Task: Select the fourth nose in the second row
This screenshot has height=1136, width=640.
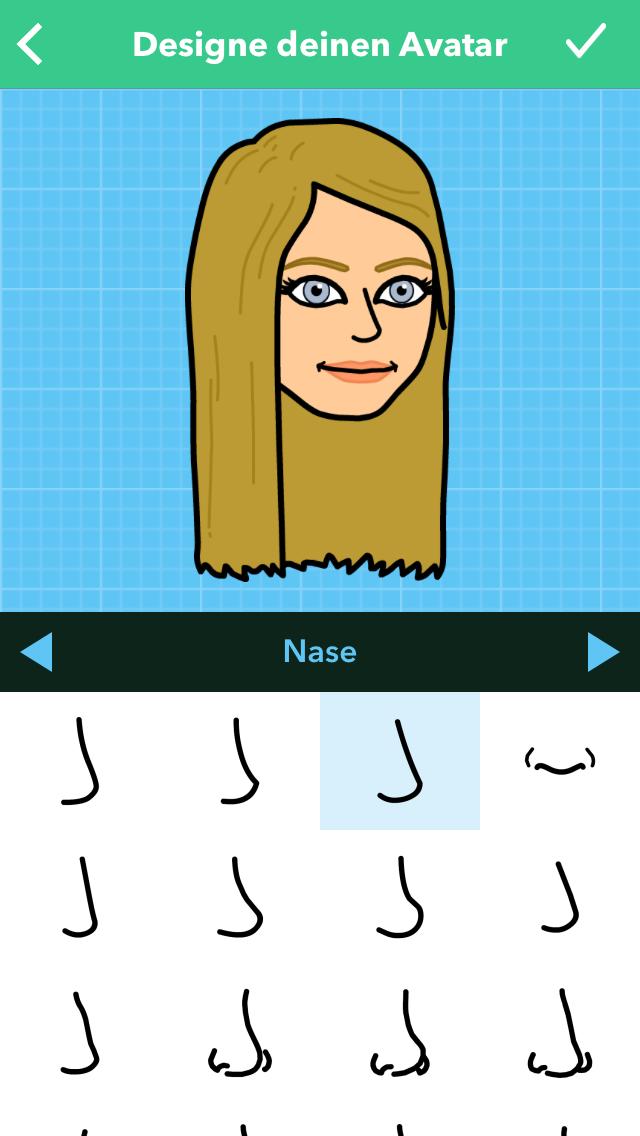Action: 560,897
